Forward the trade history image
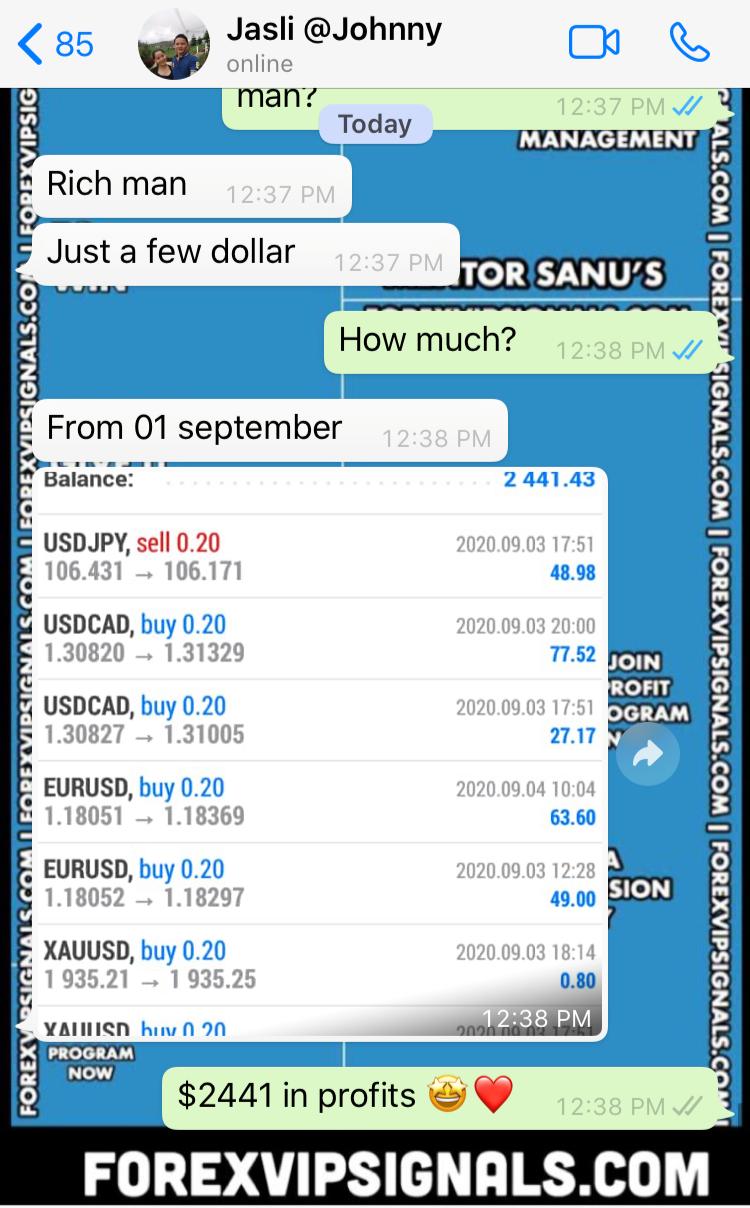 pos(647,755)
